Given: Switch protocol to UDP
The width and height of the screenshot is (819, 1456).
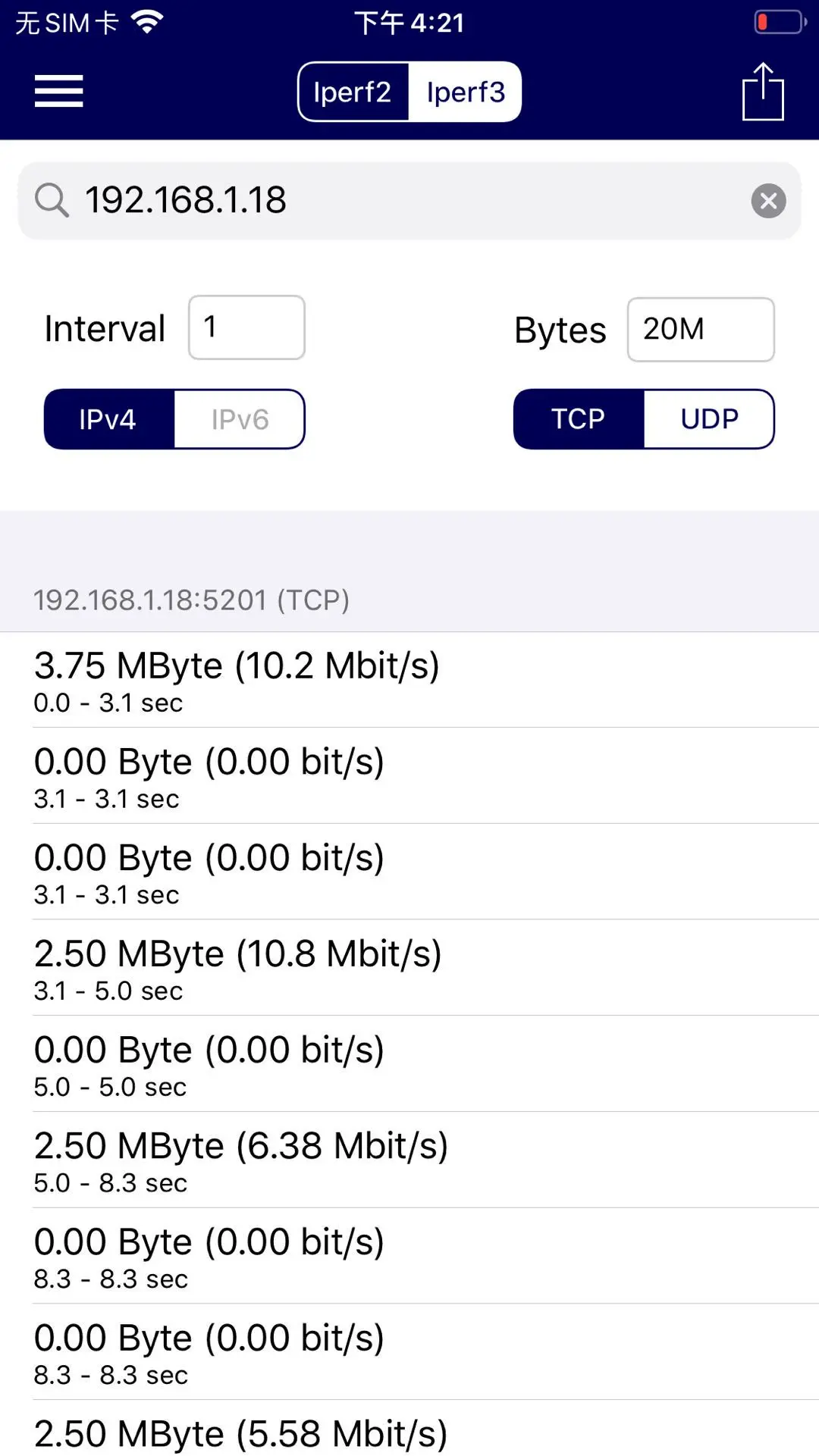Looking at the screenshot, I should coord(709,419).
